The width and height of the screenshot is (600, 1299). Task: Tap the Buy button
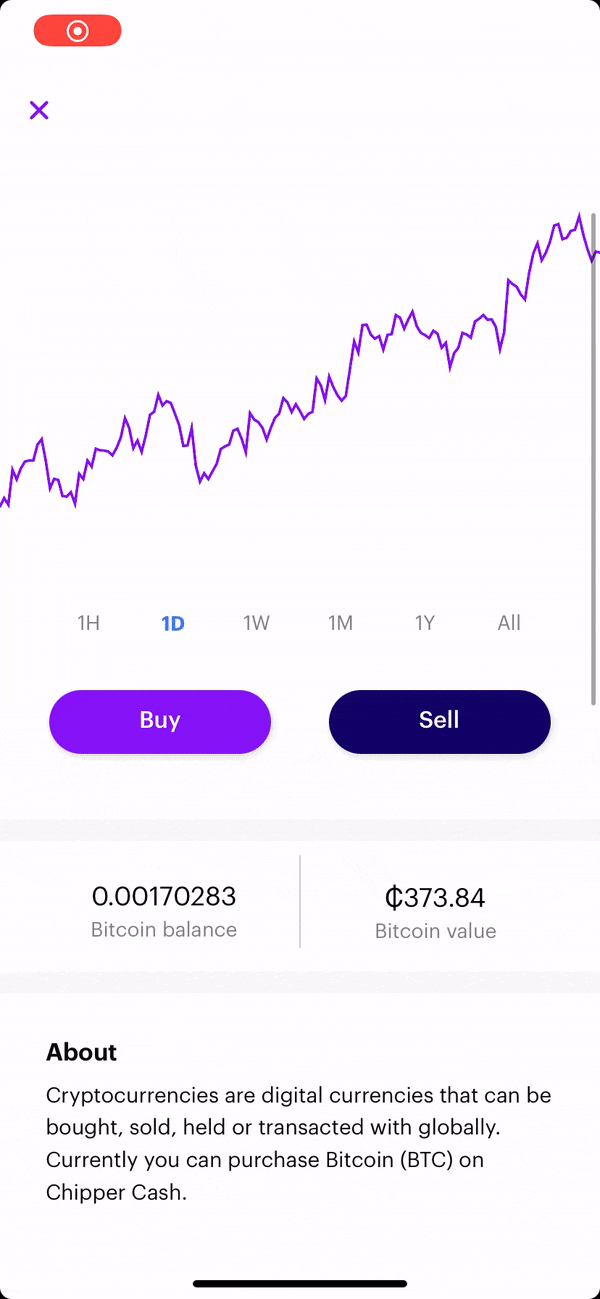(x=160, y=721)
